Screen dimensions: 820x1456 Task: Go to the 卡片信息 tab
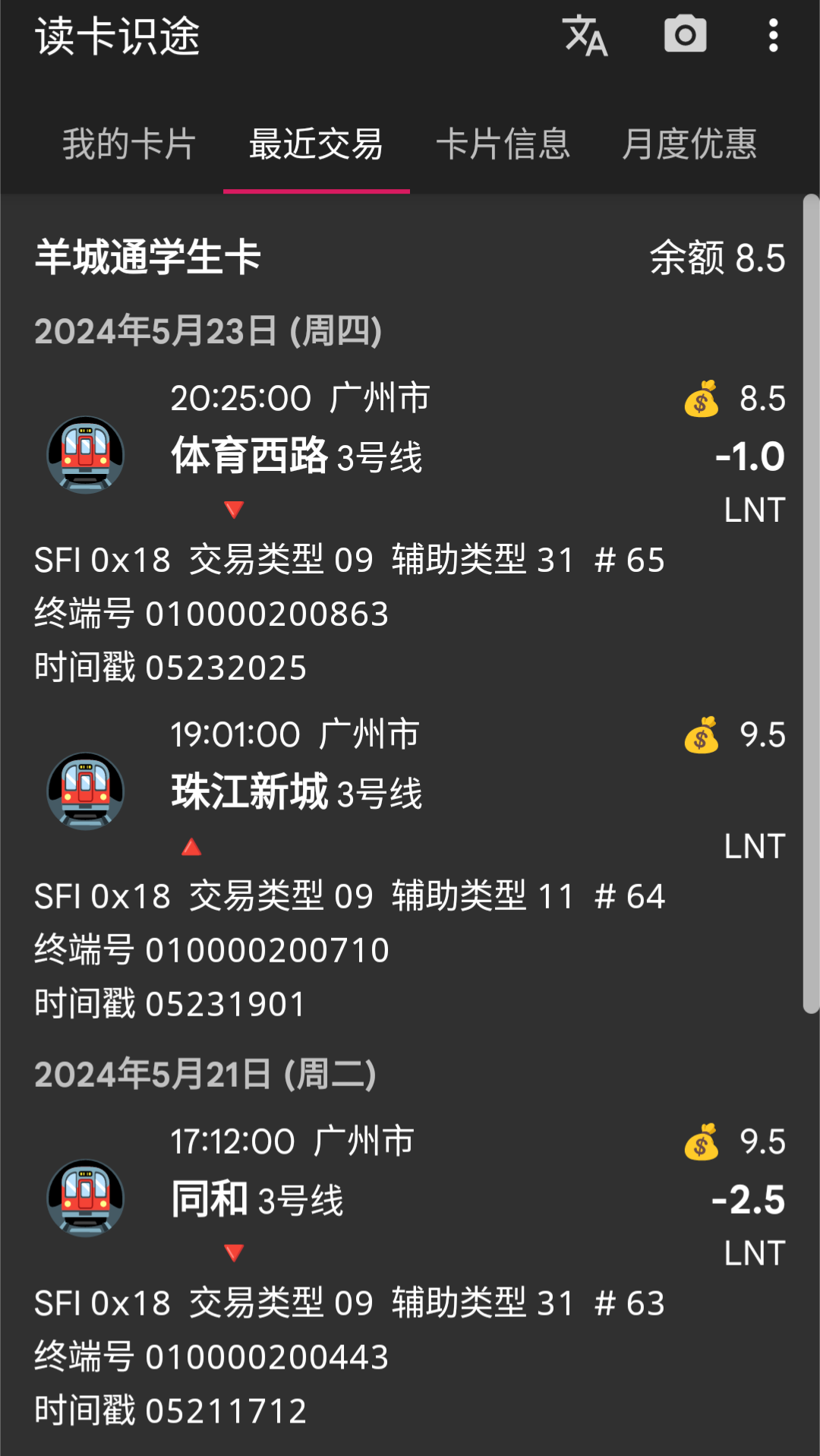click(x=503, y=144)
